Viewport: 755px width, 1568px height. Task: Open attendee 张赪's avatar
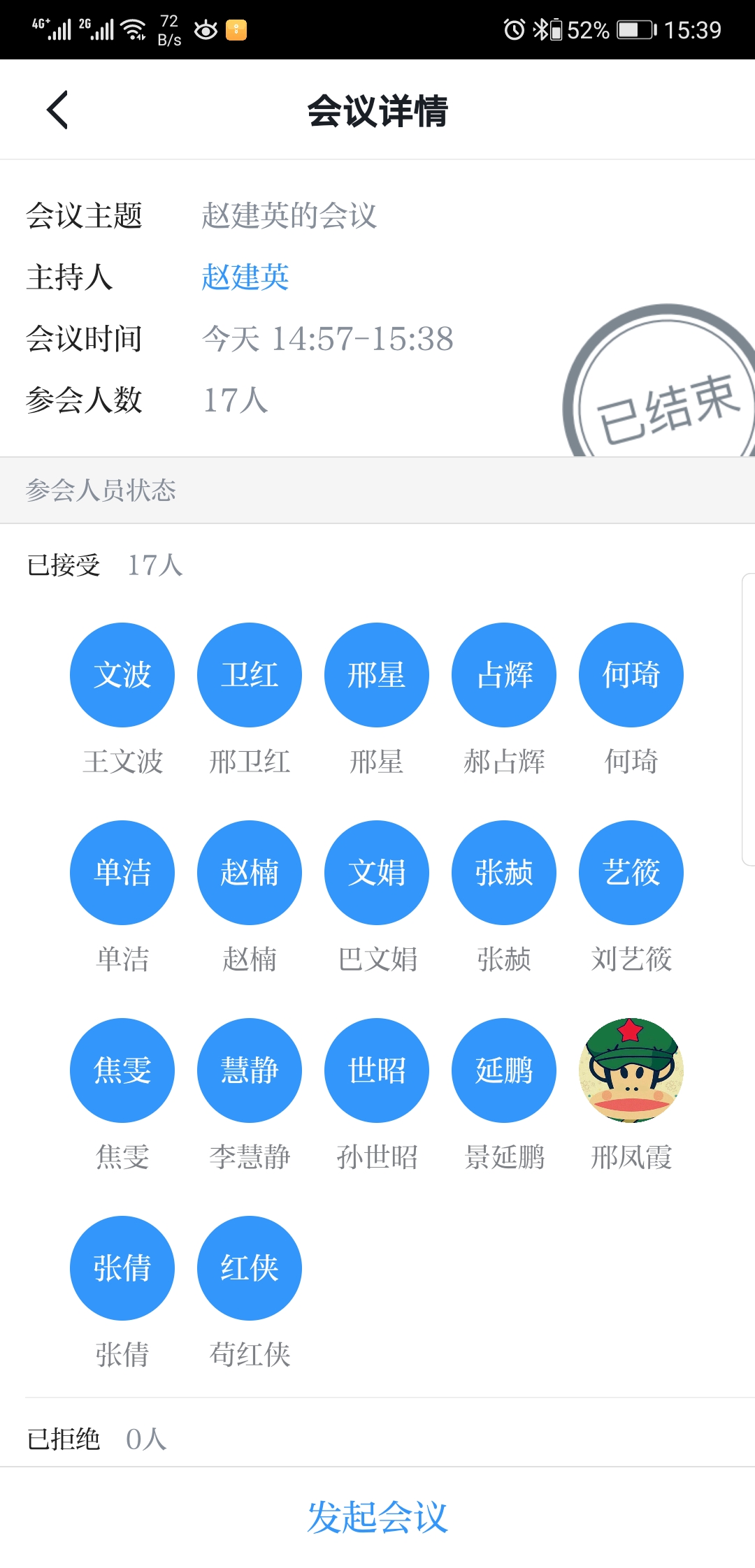pos(504,873)
